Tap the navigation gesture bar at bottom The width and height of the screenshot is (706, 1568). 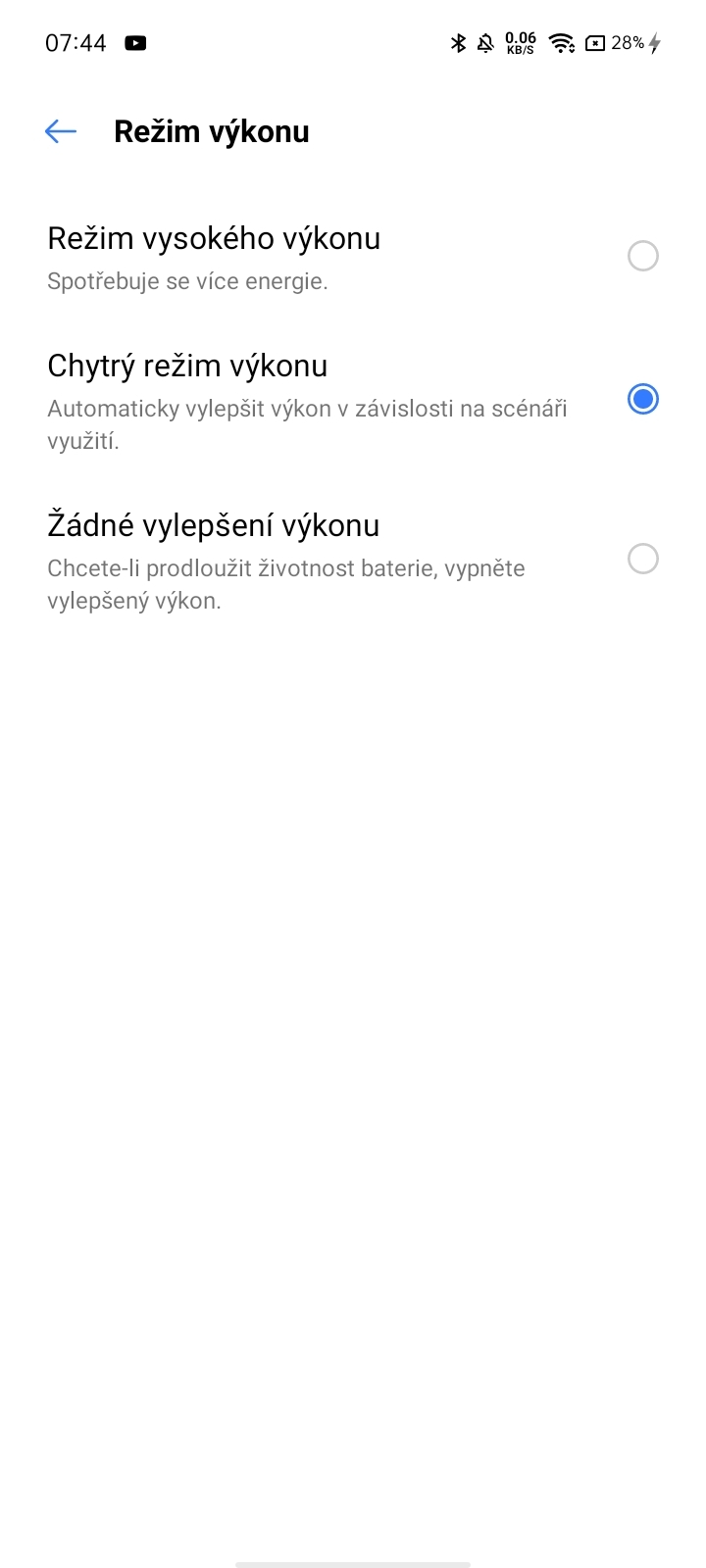click(353, 1562)
